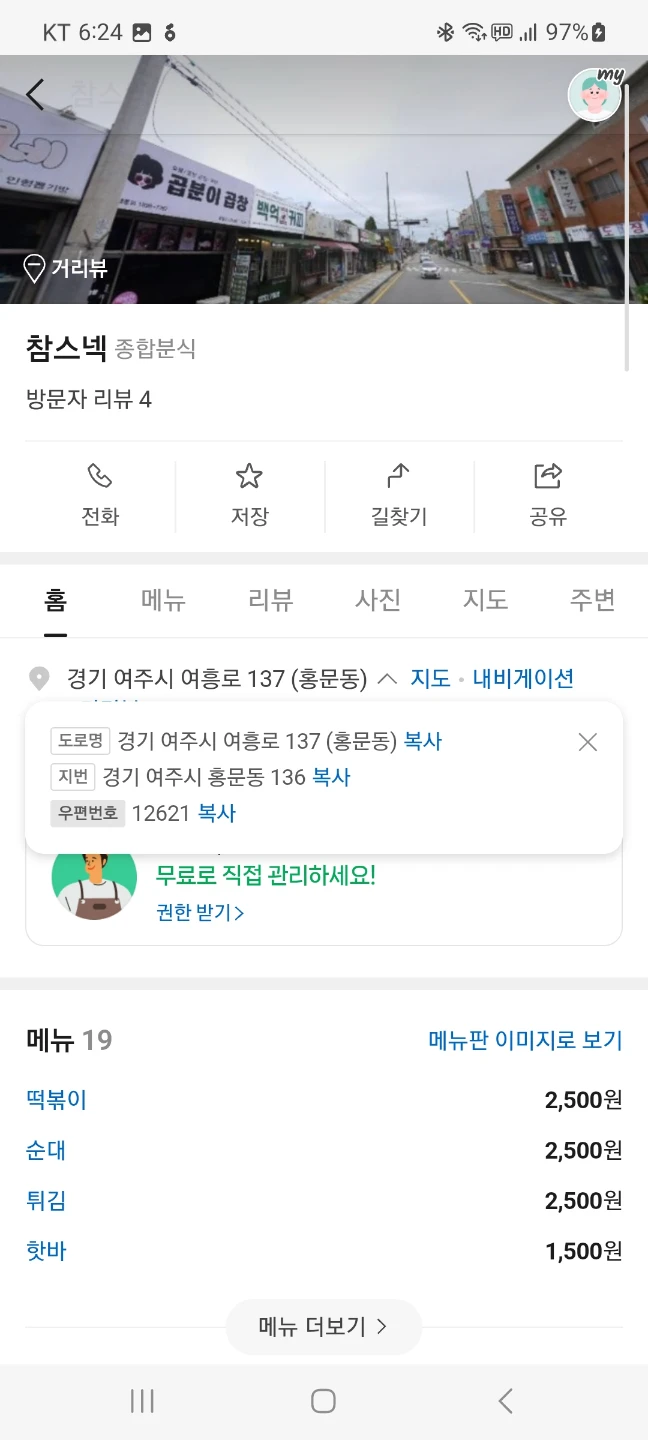Copy the 지번 lot address

(x=331, y=777)
